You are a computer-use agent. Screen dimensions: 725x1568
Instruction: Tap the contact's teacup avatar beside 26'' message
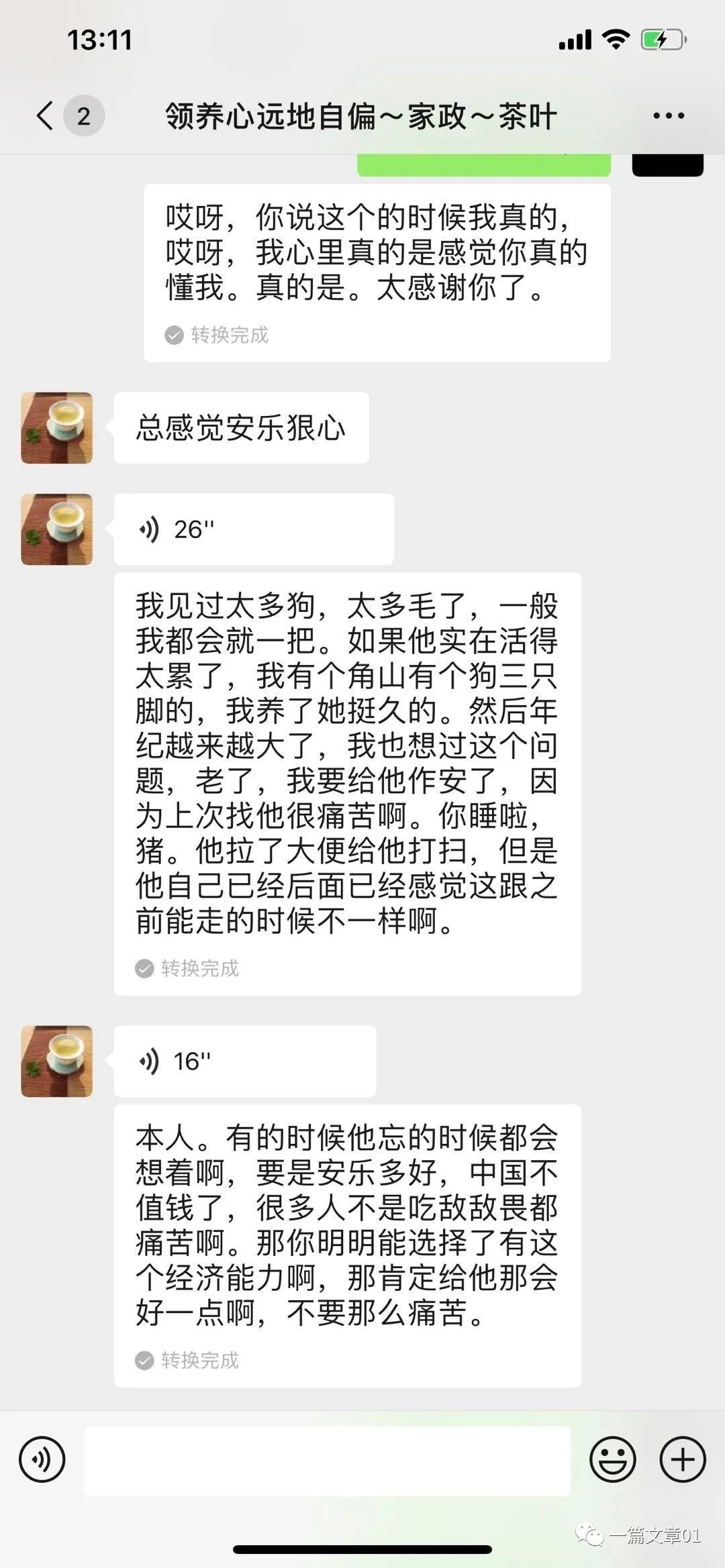(56, 530)
